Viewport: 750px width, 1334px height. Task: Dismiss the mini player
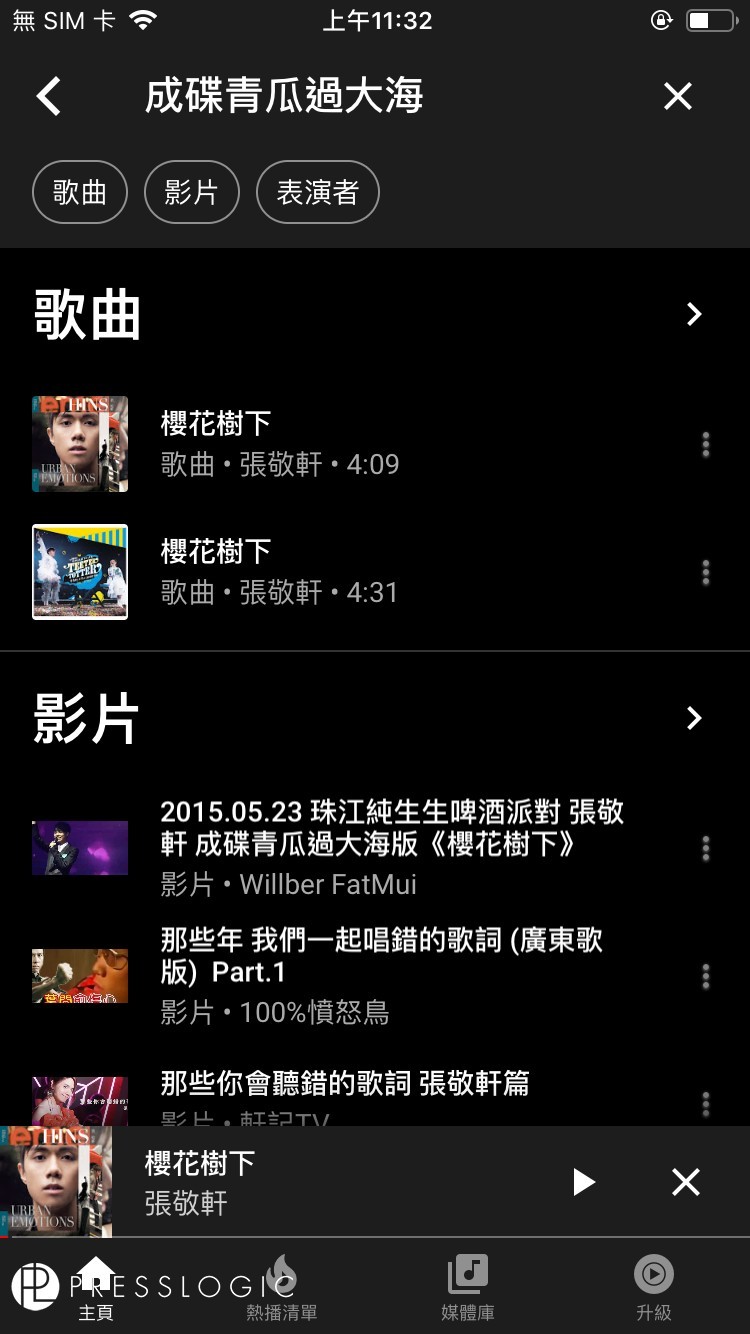tap(685, 1182)
